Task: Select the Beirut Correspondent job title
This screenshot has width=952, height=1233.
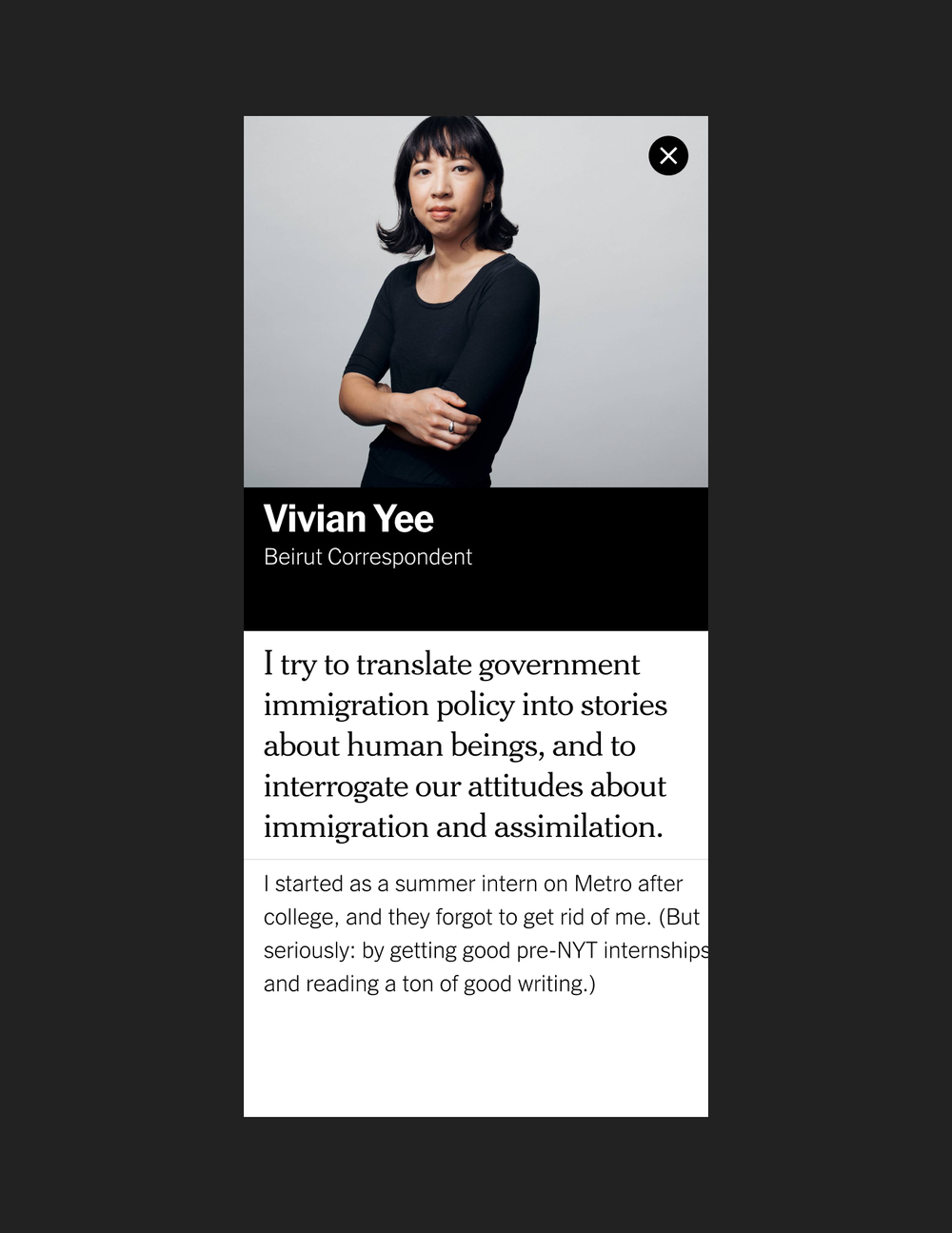Action: point(367,557)
